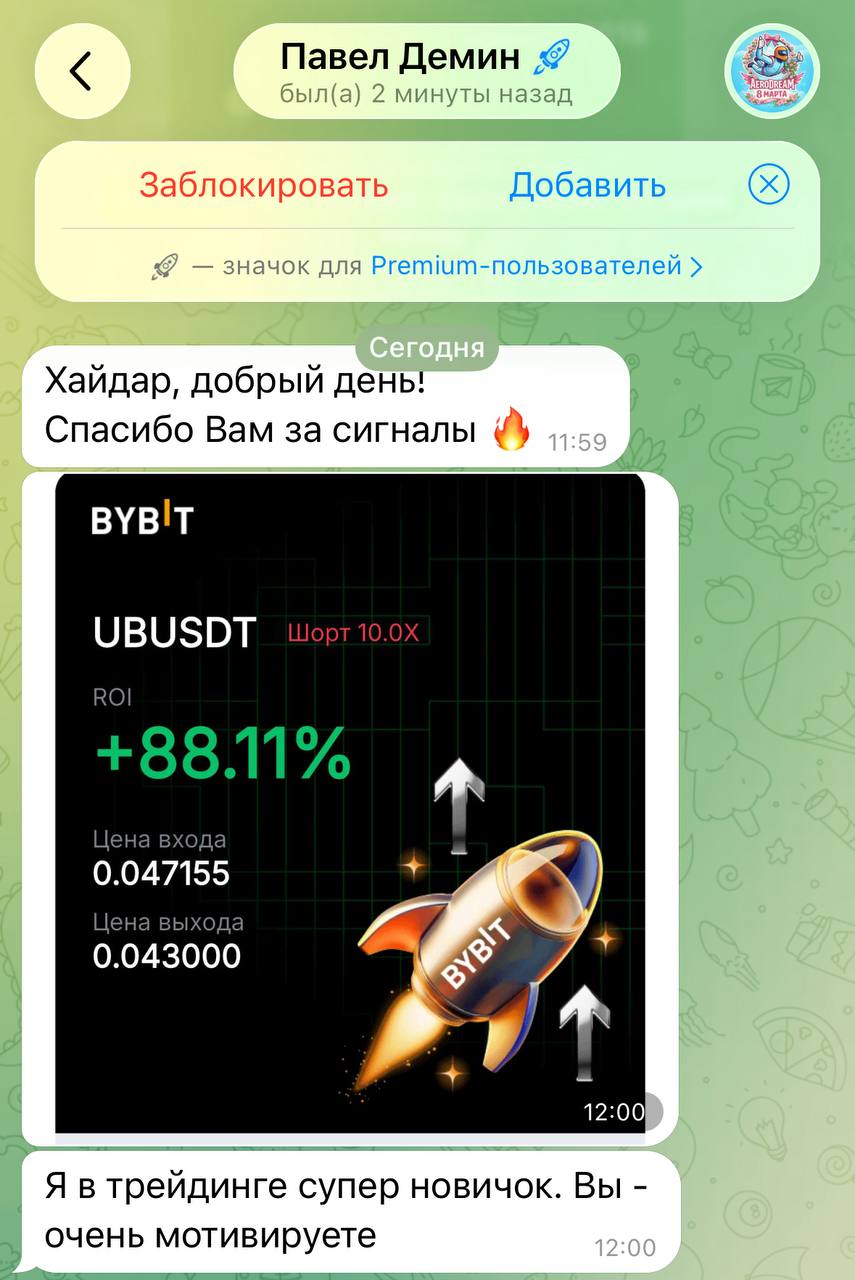Dismiss the block/add contact banner
Screen dimensions: 855x1280
tap(769, 185)
